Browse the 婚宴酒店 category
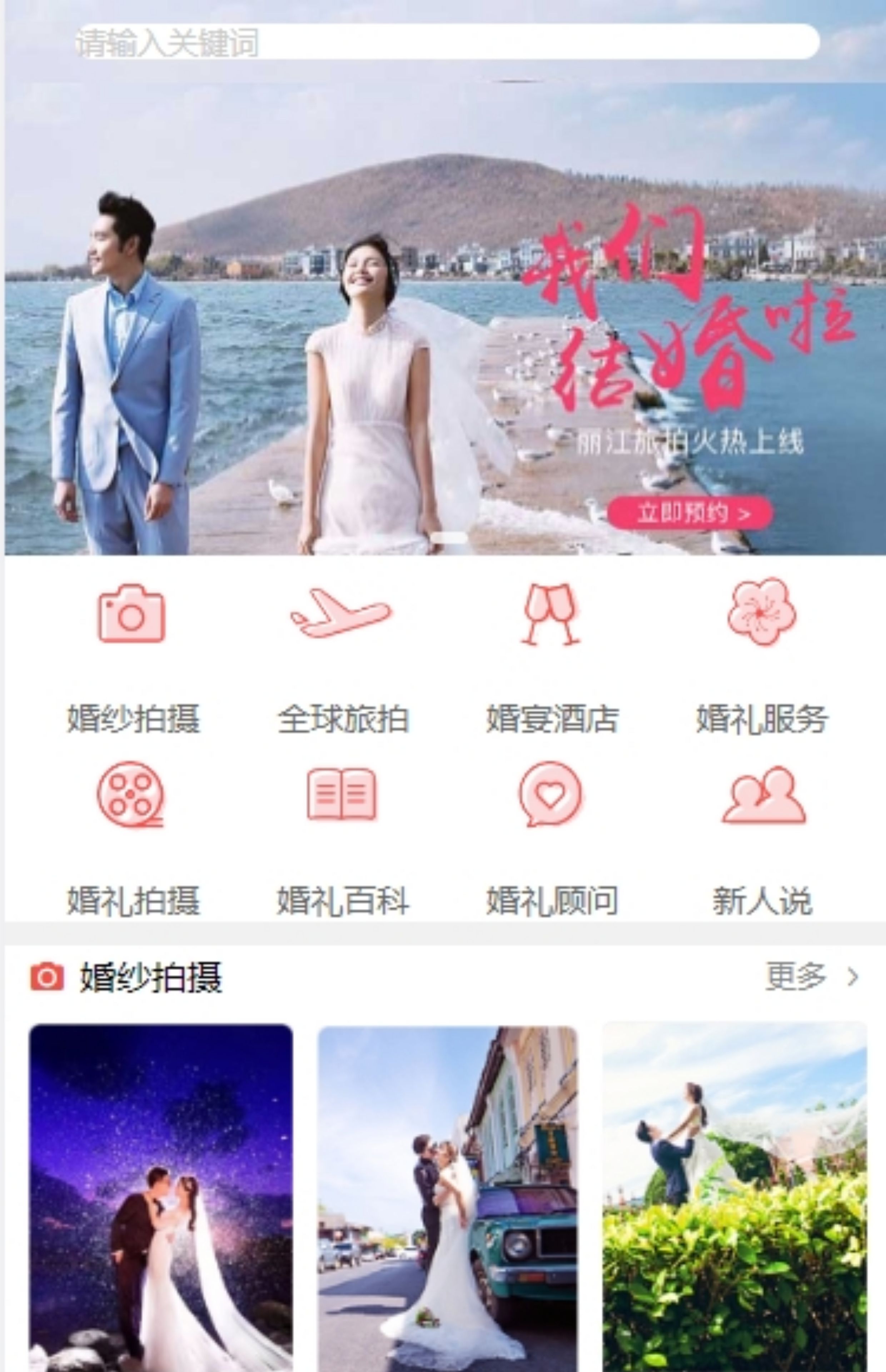Screen dimensions: 886x1372 (x=552, y=656)
